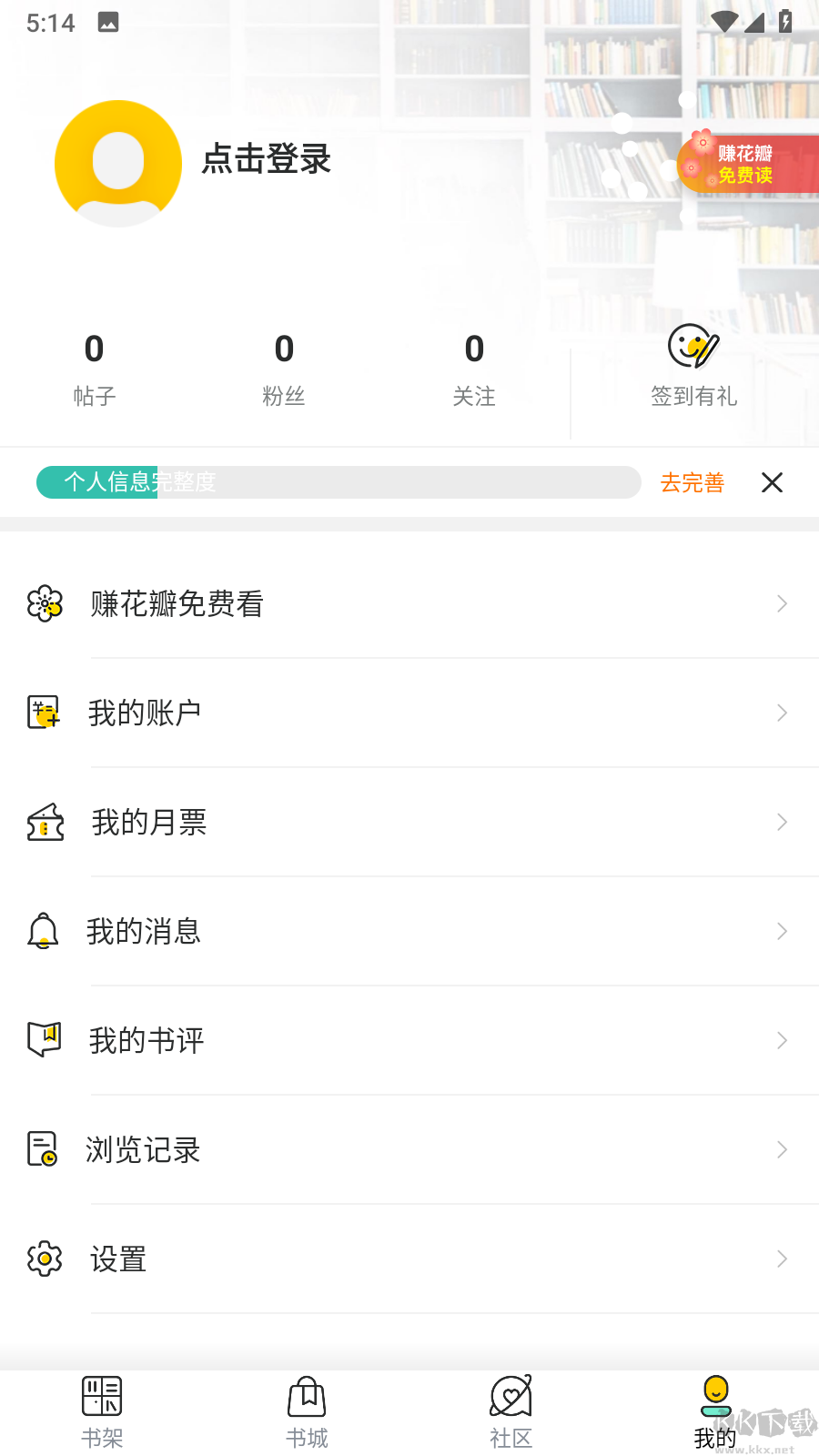819x1456 pixels.
Task: Tap the 设置 gear icon
Action: pyautogui.click(x=42, y=1259)
